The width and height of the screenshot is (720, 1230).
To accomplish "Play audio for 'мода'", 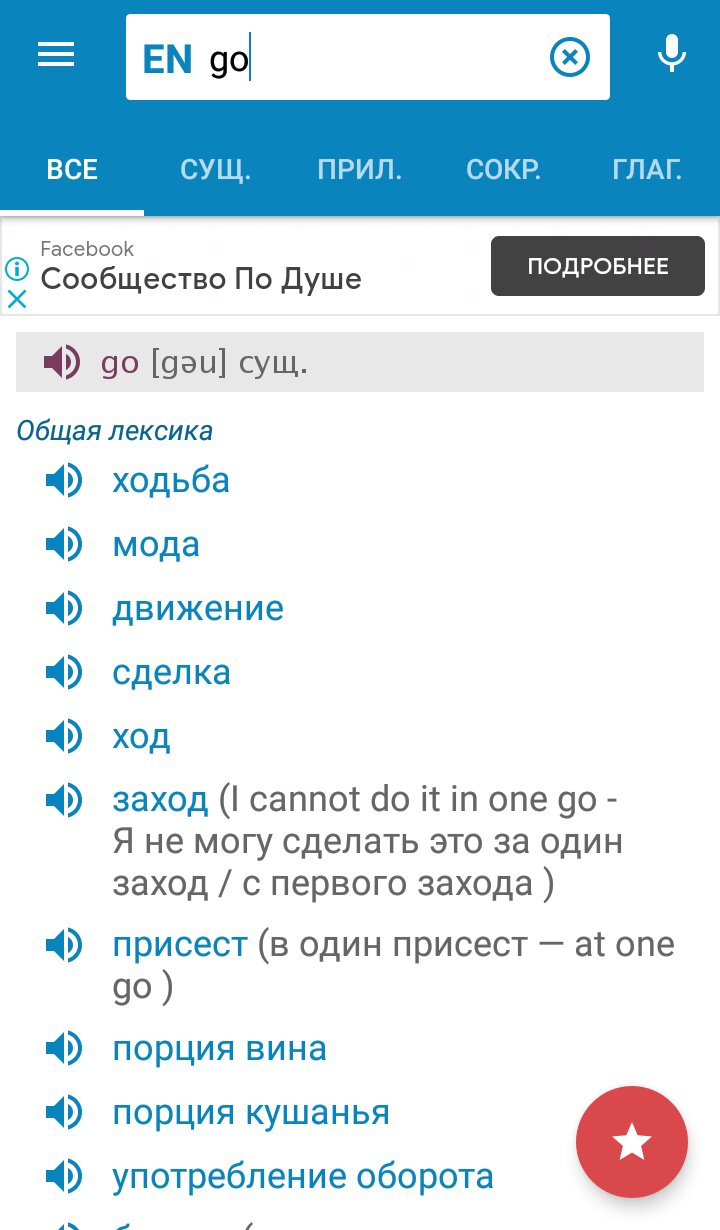I will pyautogui.click(x=64, y=545).
